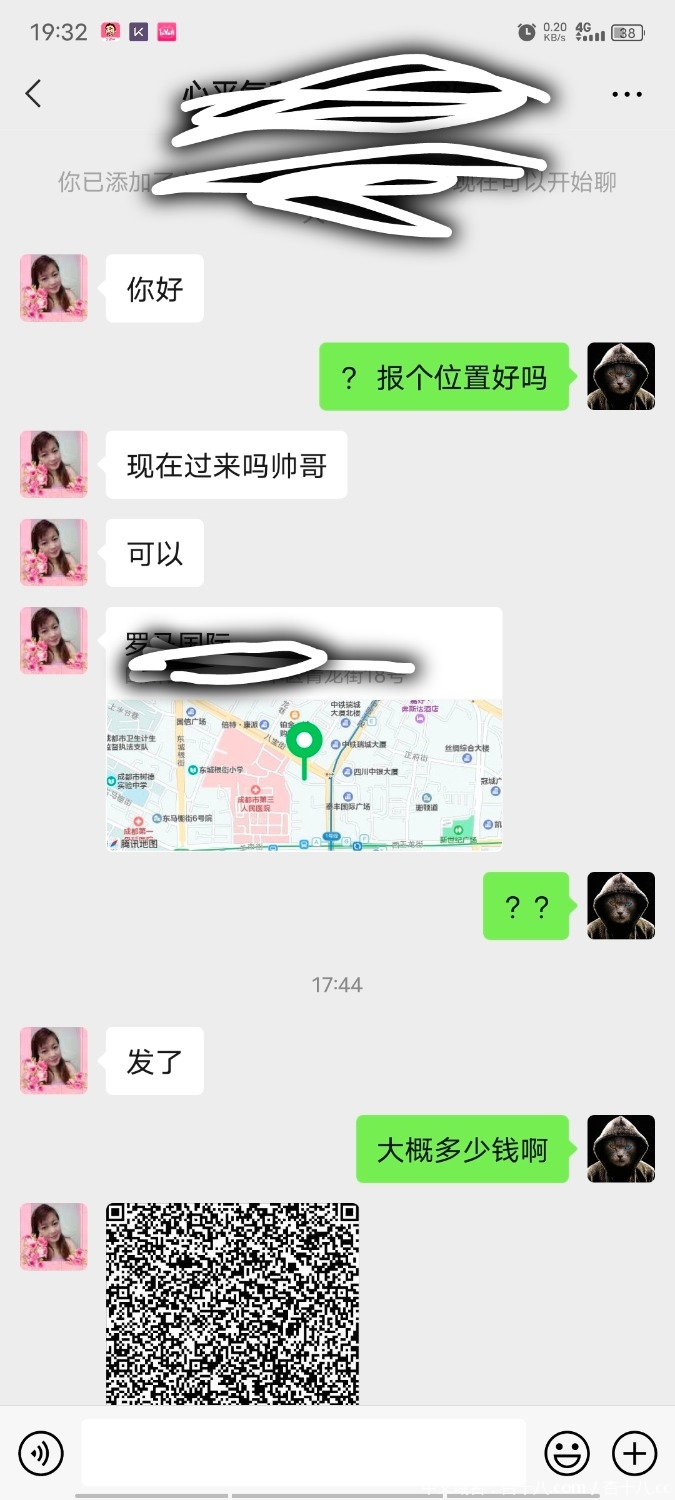This screenshot has width=675, height=1500.
Task: Open the emoji sticker panel
Action: pos(567,1453)
